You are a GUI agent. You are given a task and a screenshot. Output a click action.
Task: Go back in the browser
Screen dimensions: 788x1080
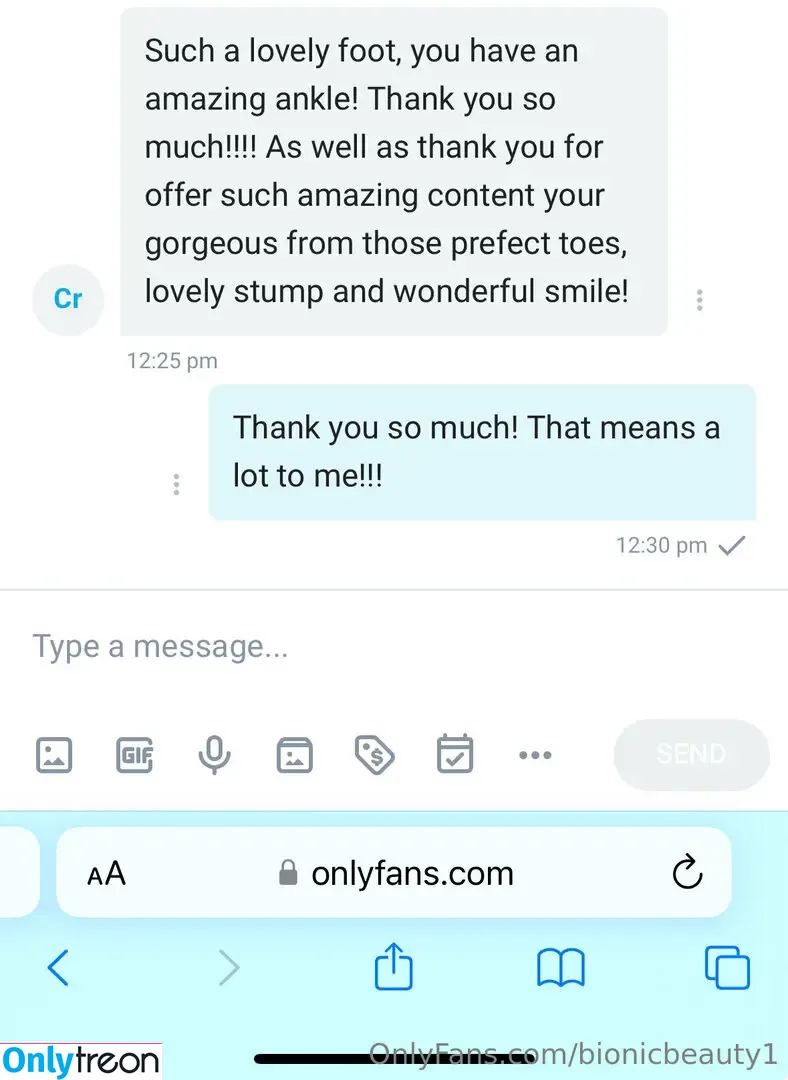tap(58, 968)
